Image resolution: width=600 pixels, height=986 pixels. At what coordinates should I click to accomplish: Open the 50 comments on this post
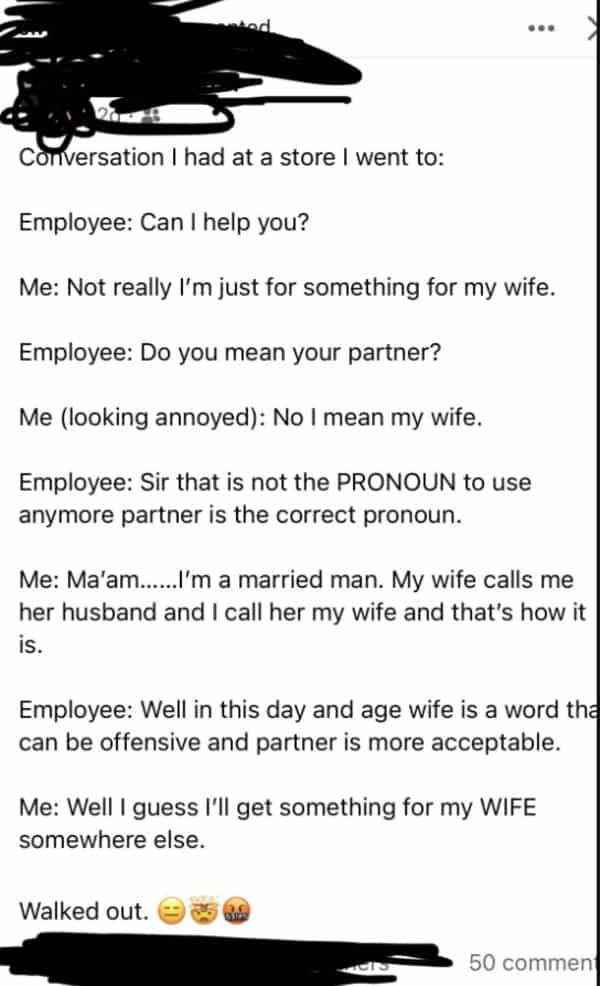click(x=532, y=962)
